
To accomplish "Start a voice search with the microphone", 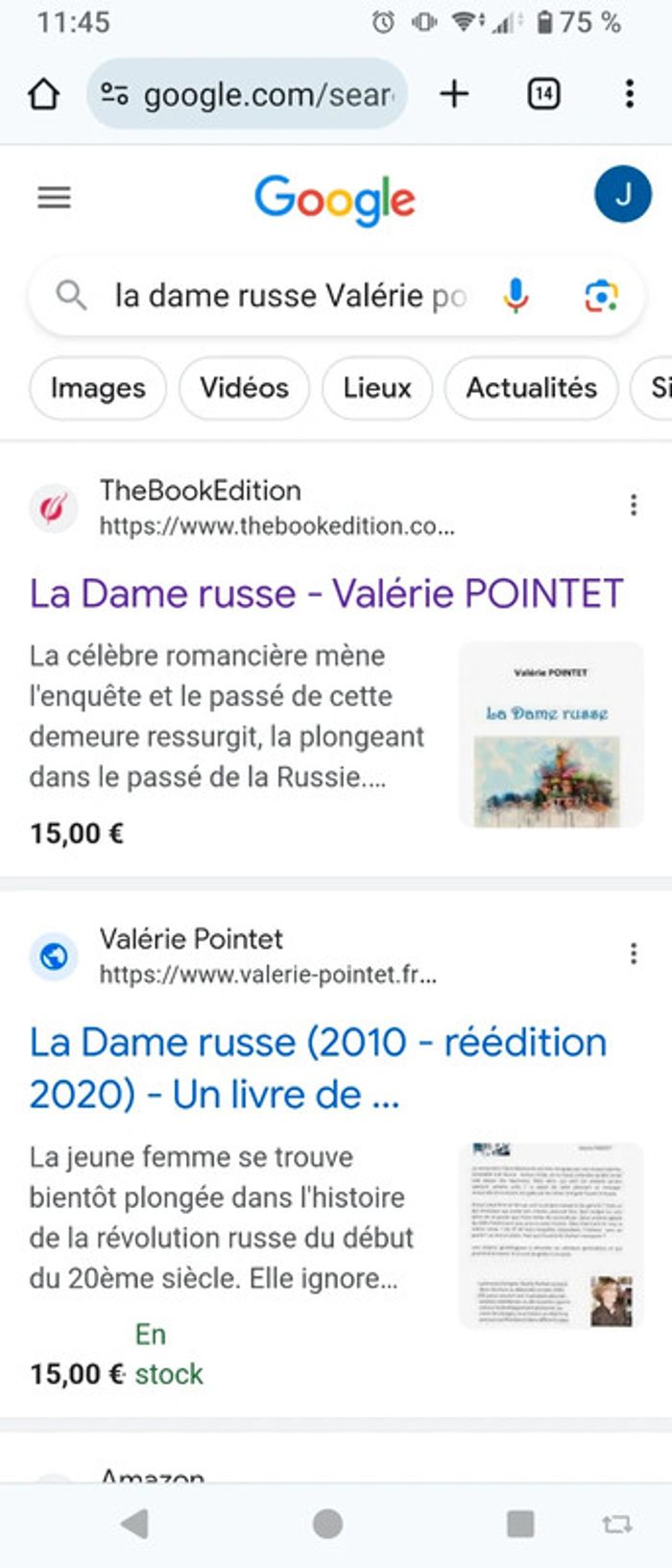I will (516, 296).
